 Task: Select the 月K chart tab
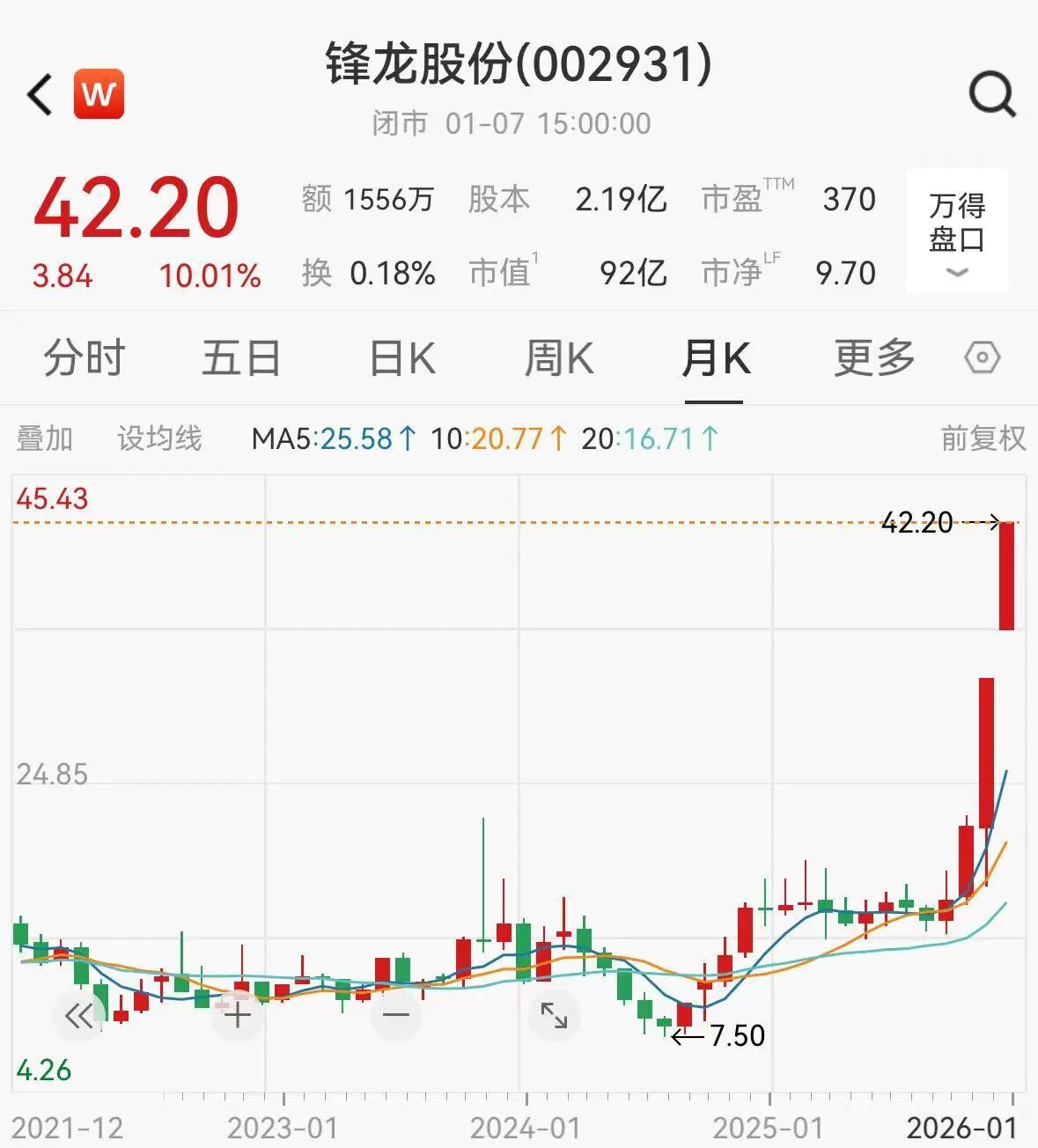[715, 358]
